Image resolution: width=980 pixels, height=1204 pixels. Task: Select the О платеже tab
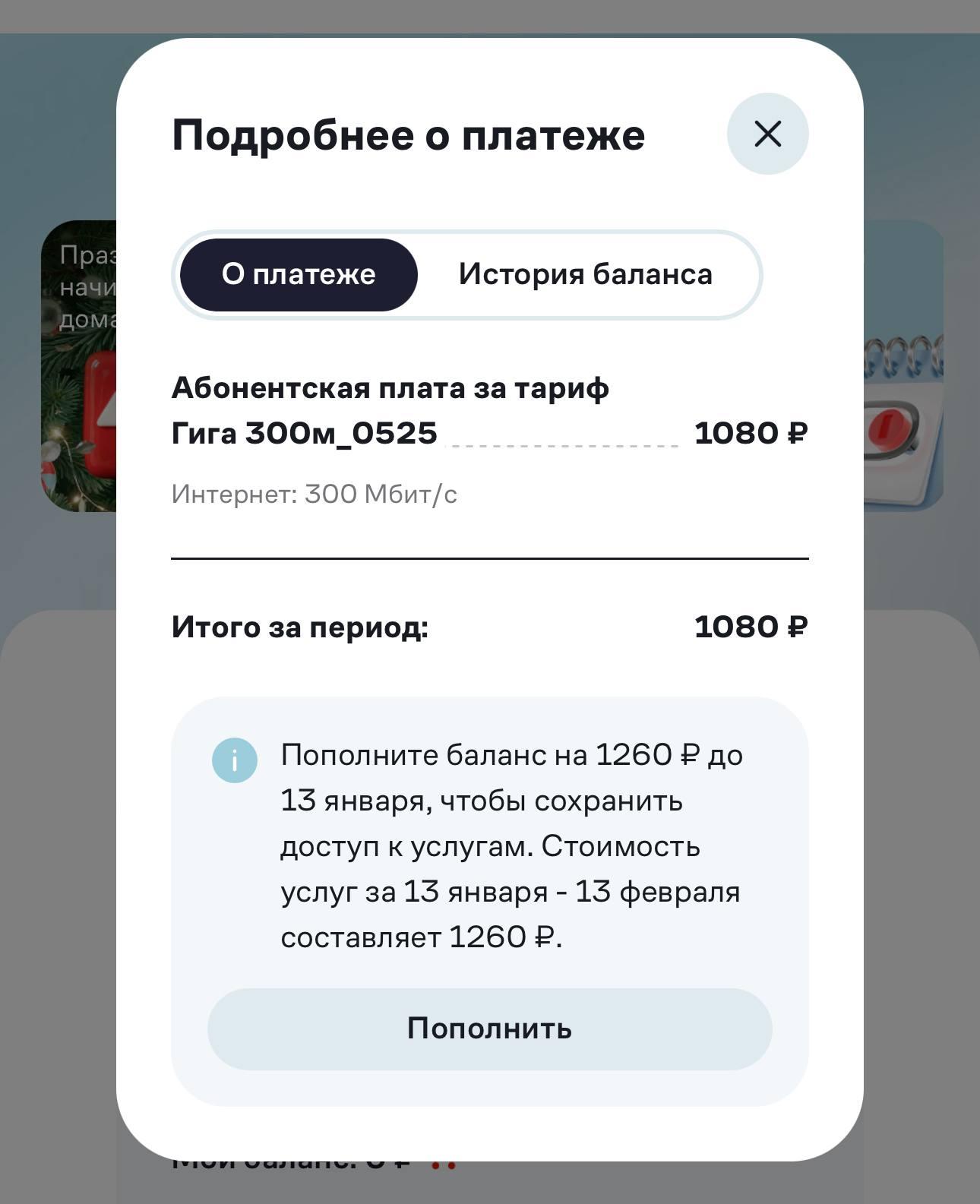click(299, 274)
